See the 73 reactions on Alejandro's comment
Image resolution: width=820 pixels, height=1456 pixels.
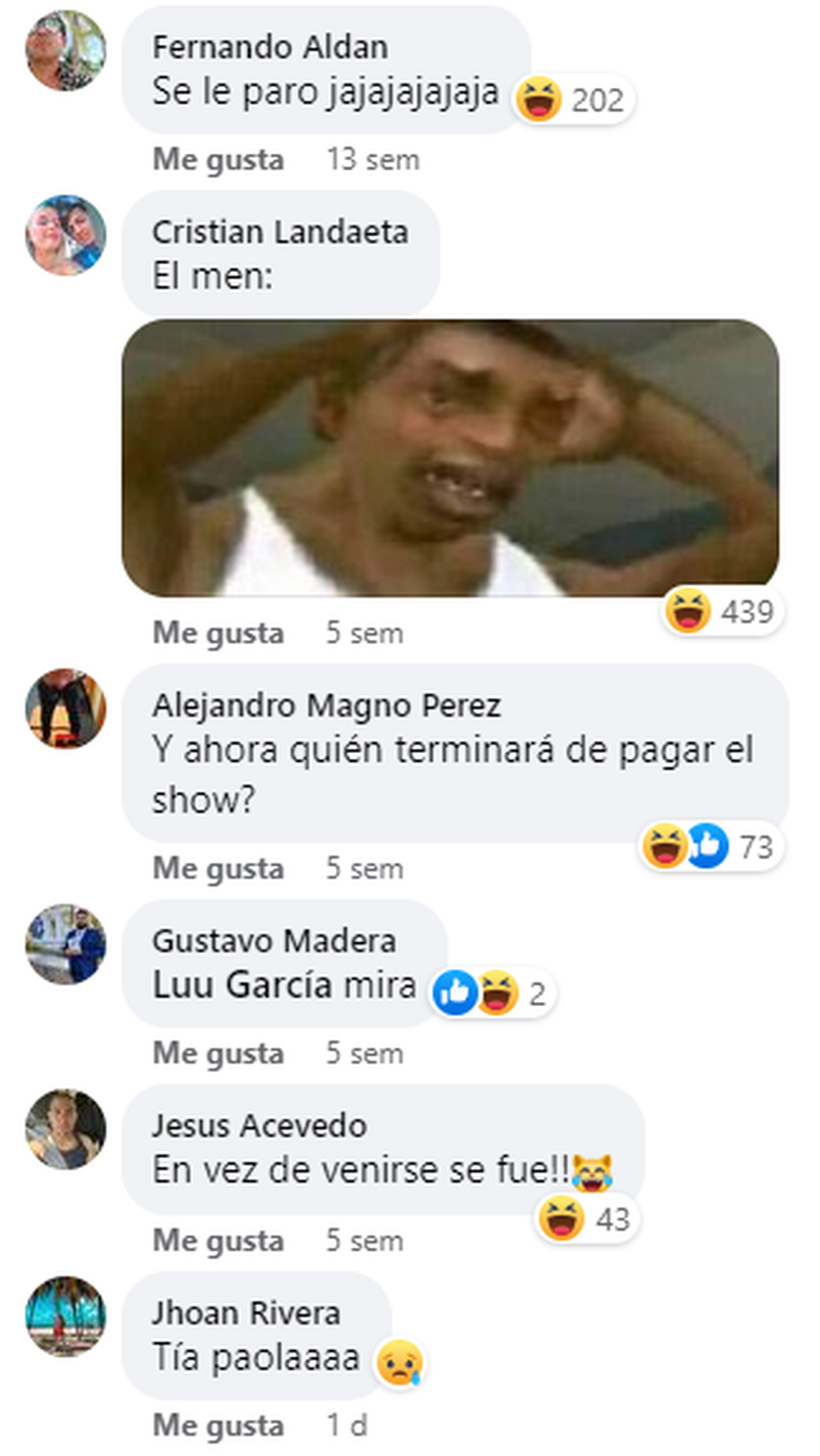(x=711, y=846)
